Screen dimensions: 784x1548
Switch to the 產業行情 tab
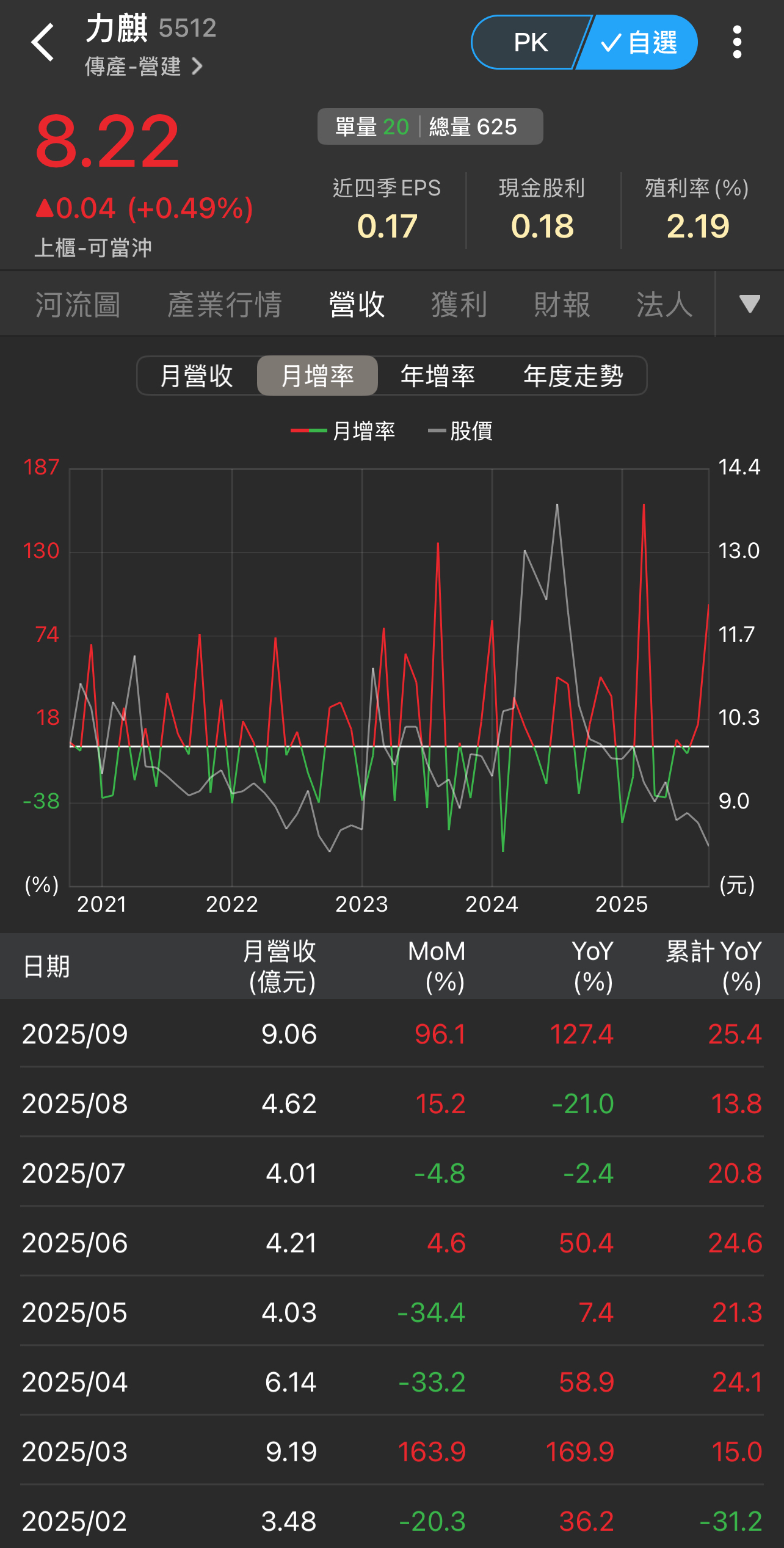[x=225, y=304]
